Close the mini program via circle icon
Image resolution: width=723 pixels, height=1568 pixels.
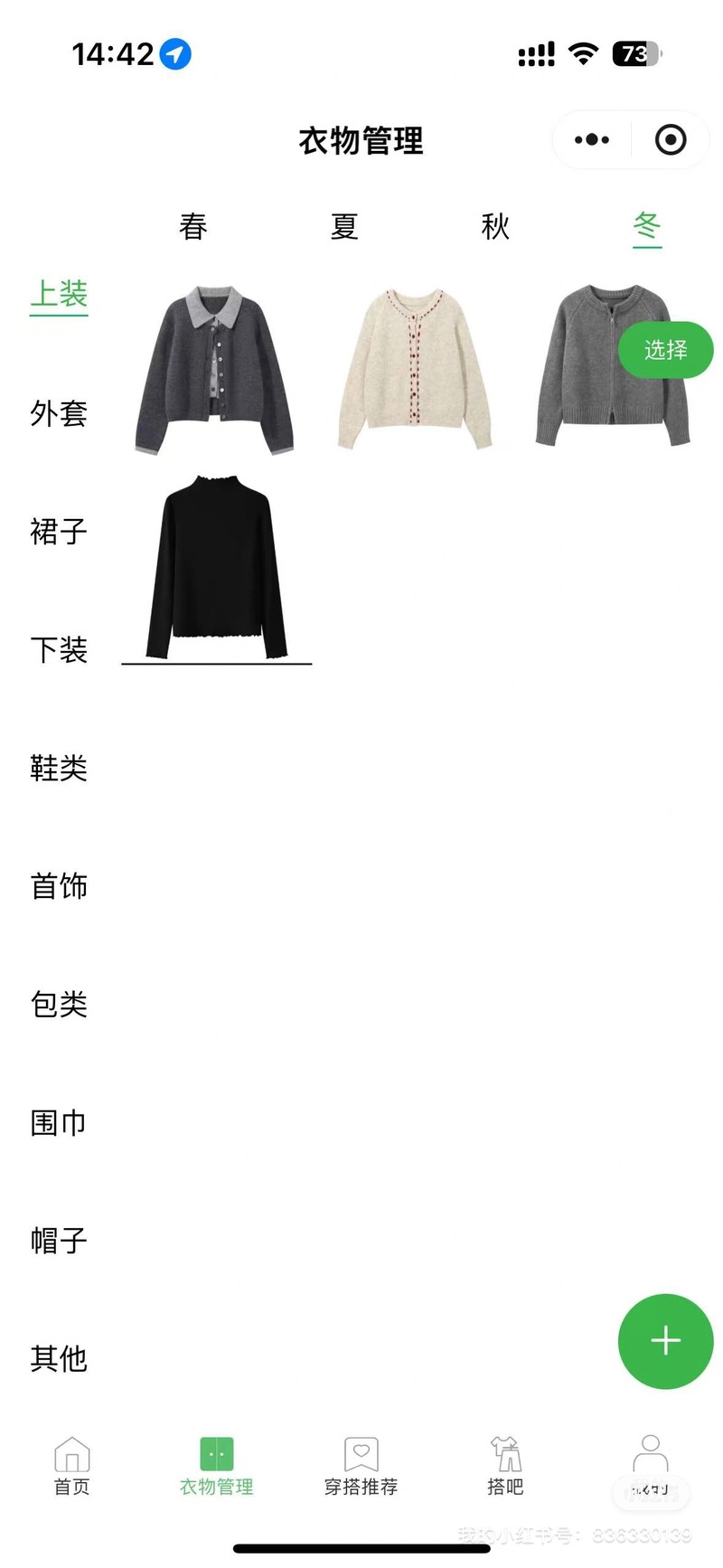(x=670, y=139)
